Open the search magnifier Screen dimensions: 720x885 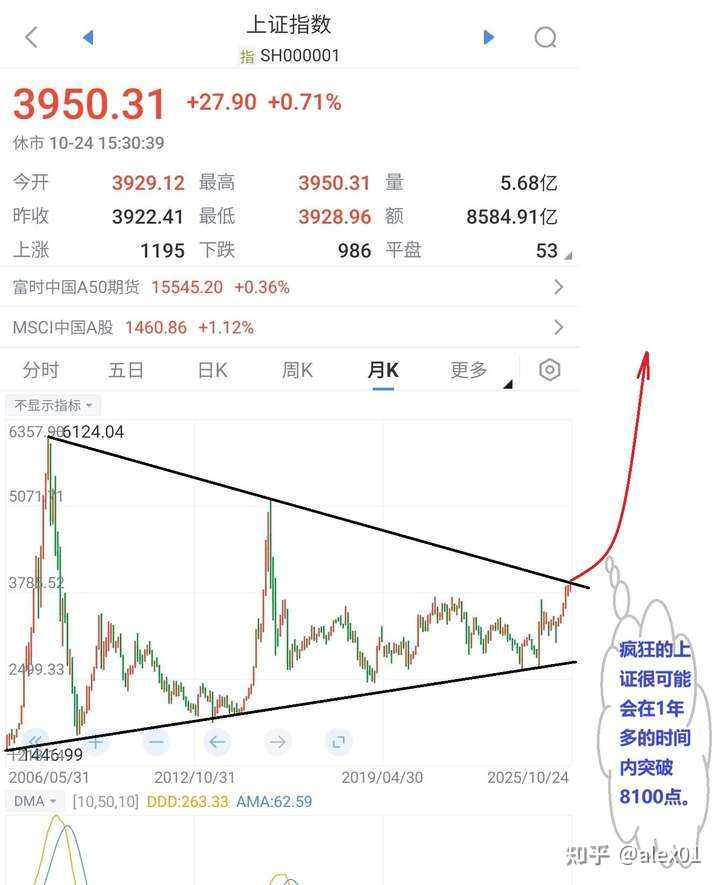point(545,38)
